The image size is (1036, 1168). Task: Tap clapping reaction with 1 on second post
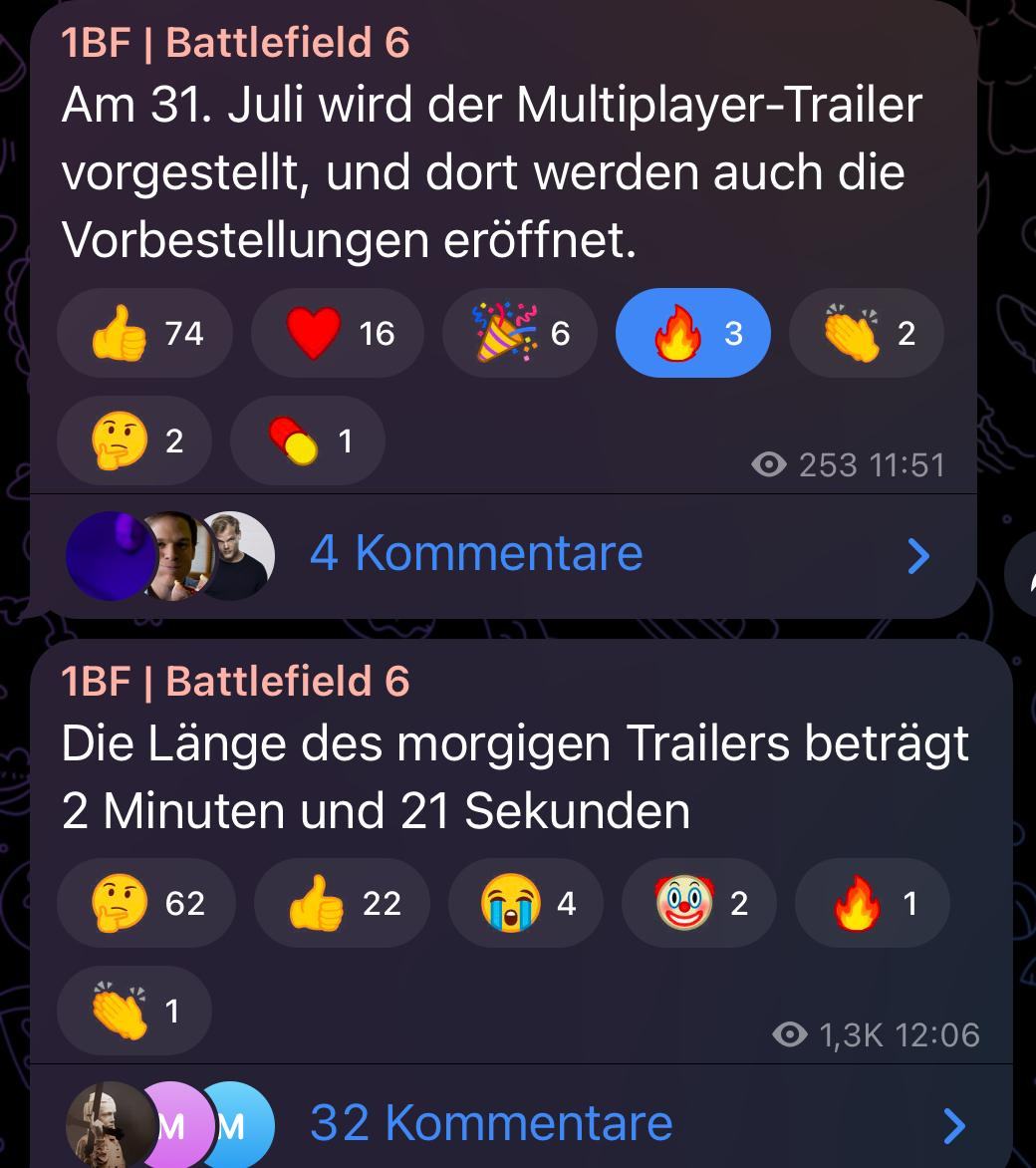[133, 1011]
